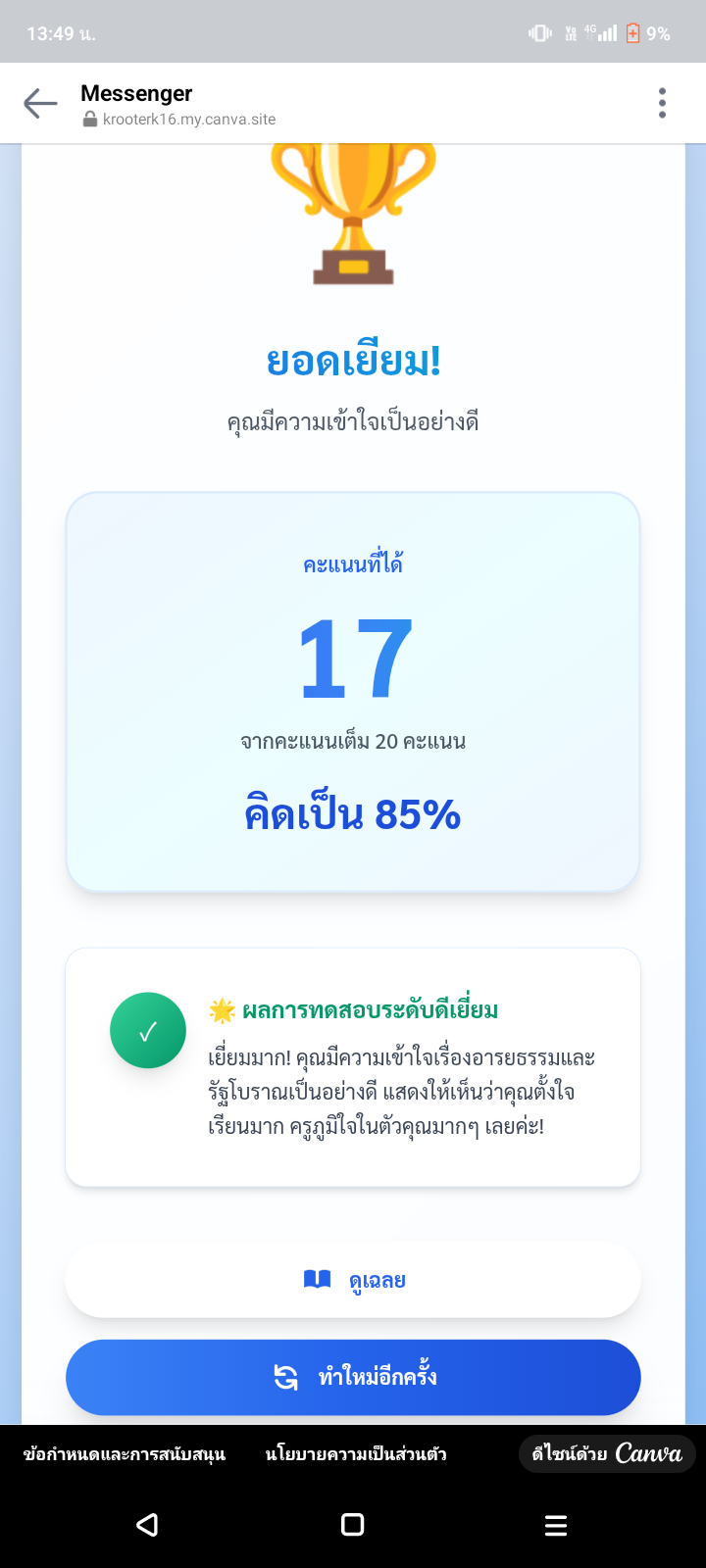The height and width of the screenshot is (1568, 706).
Task: Retake the quiz with ทำใหม่อีกครั้ง
Action: click(x=353, y=1377)
